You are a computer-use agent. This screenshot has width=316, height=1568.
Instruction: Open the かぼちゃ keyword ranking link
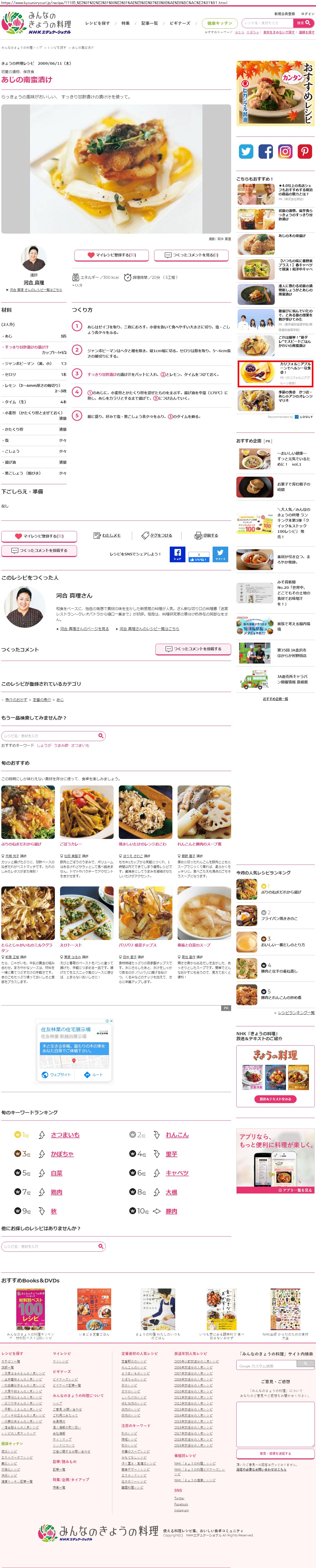[62, 1154]
